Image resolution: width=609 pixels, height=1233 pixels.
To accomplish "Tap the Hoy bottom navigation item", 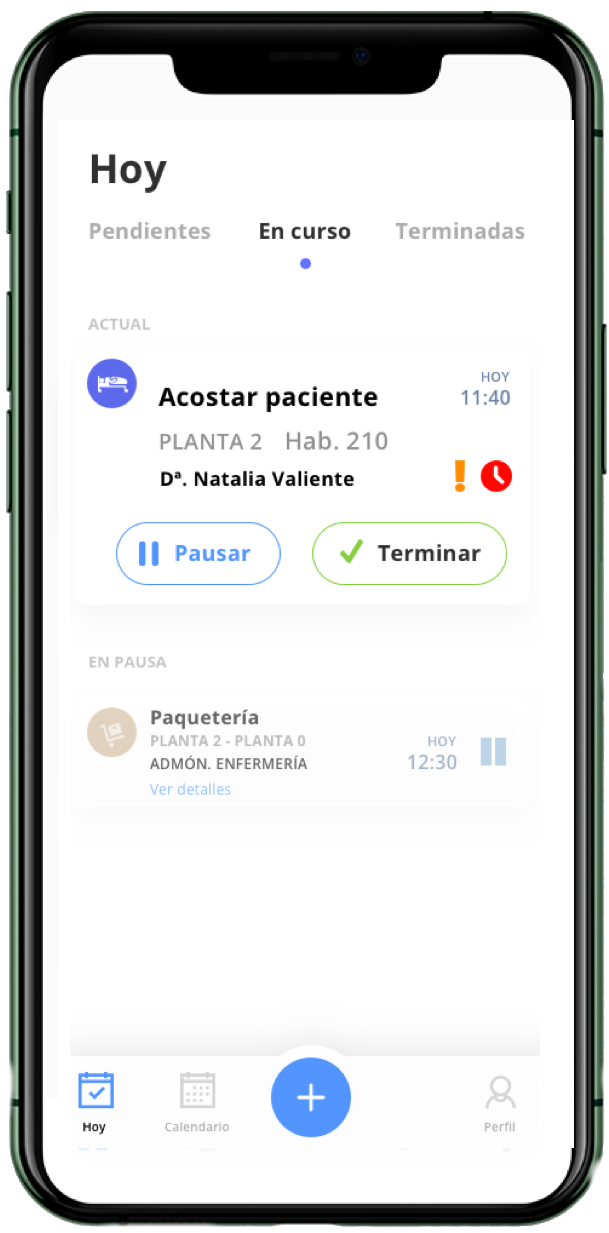I will click(95, 1102).
